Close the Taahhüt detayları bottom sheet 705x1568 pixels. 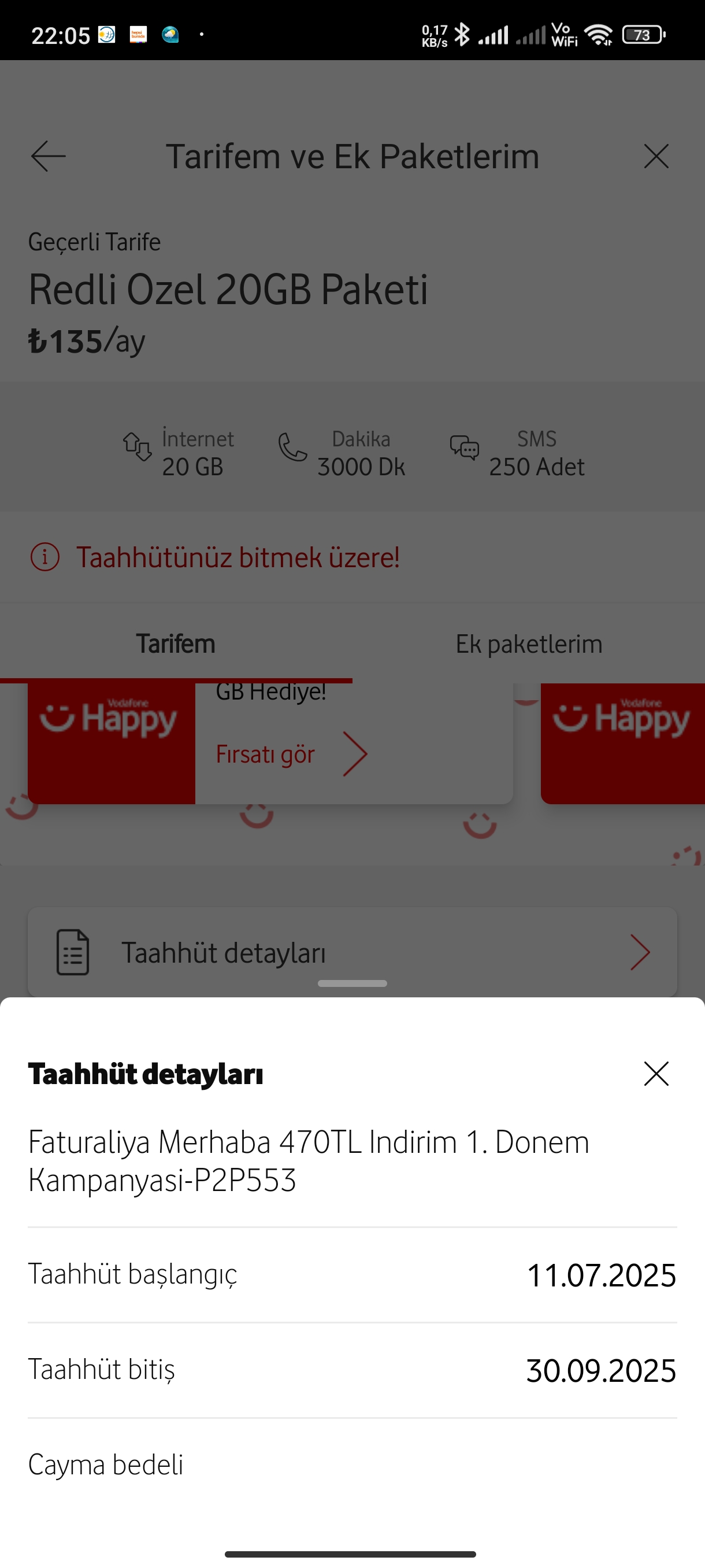[x=656, y=1074]
